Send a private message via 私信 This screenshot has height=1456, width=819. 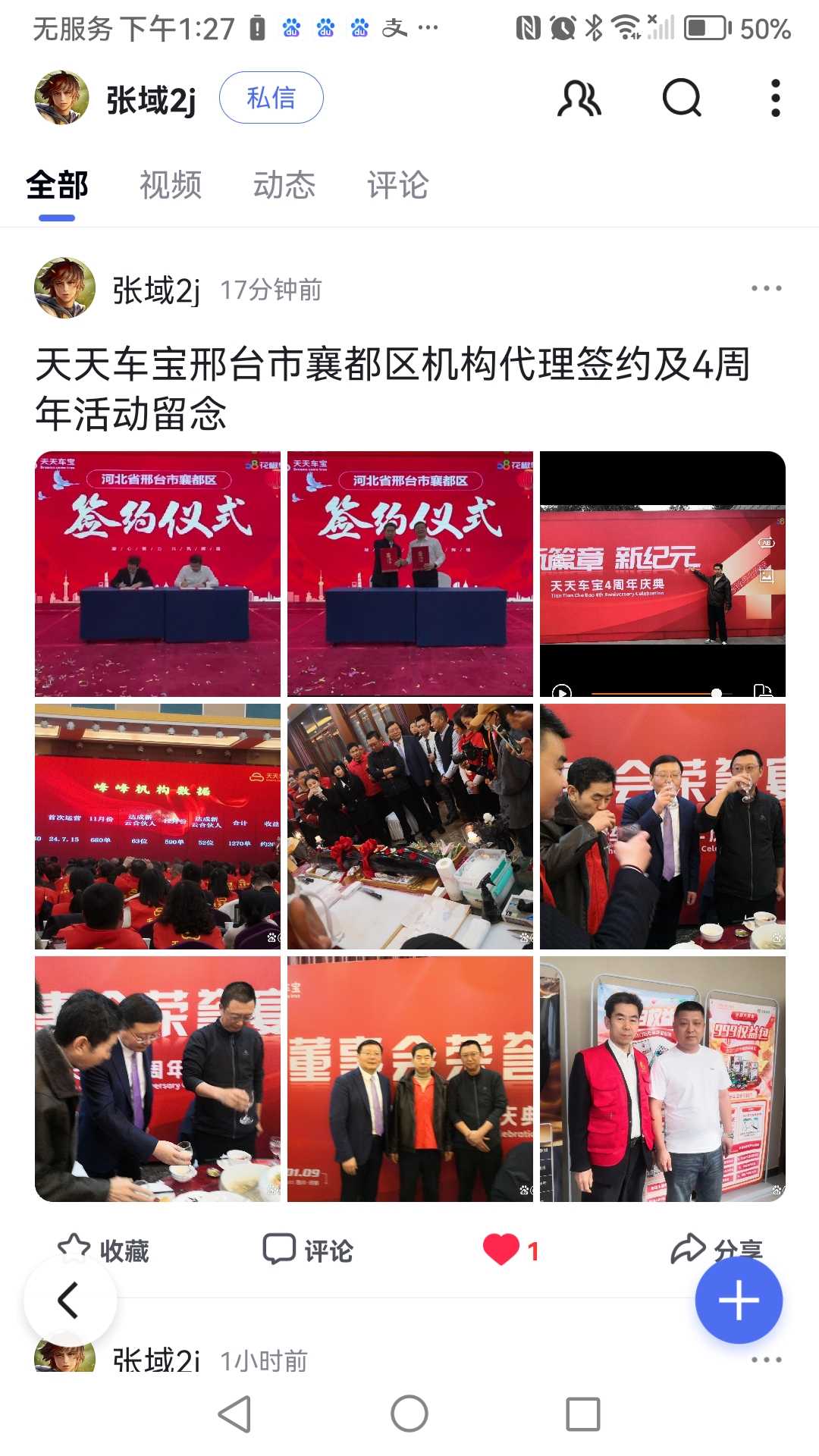[271, 98]
